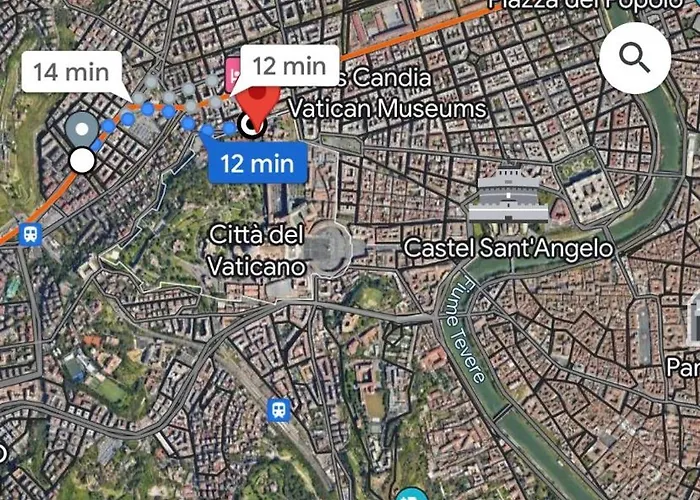Open the Città del Vaticano label
The height and width of the screenshot is (500, 700).
(x=256, y=251)
